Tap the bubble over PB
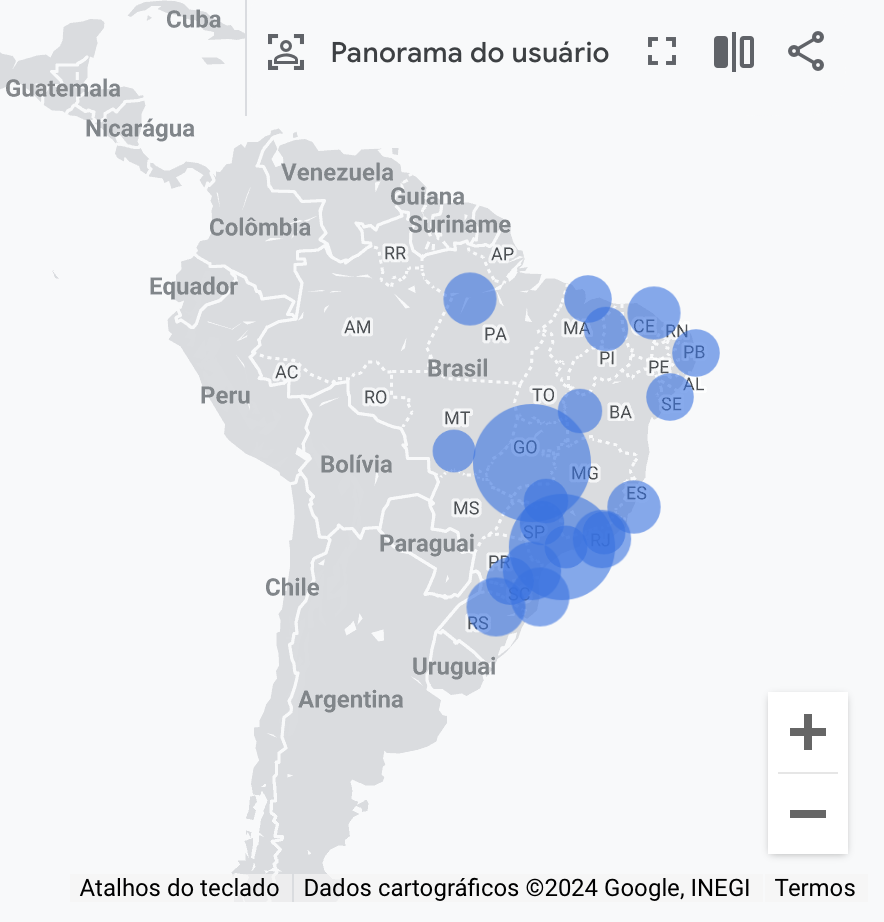Screen dimensions: 884x922 click(x=697, y=352)
